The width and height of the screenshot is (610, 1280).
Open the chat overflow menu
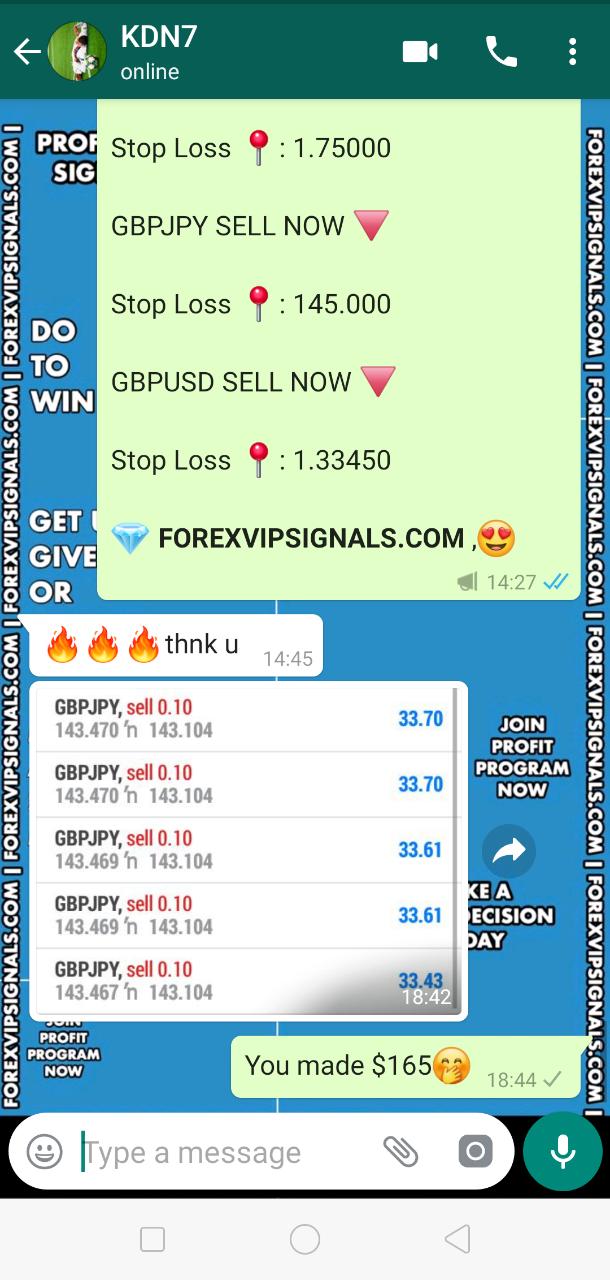click(x=572, y=52)
